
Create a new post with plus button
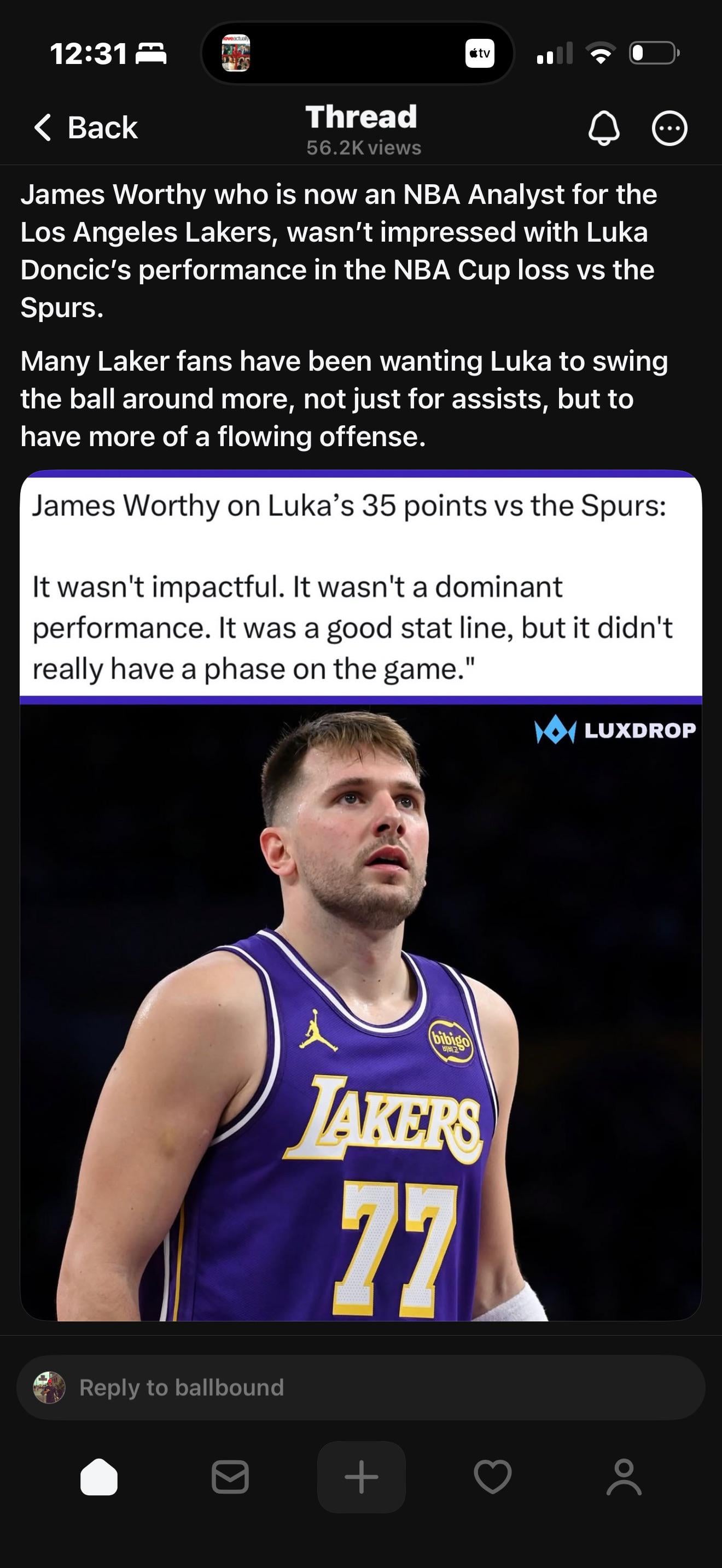coord(361,1477)
